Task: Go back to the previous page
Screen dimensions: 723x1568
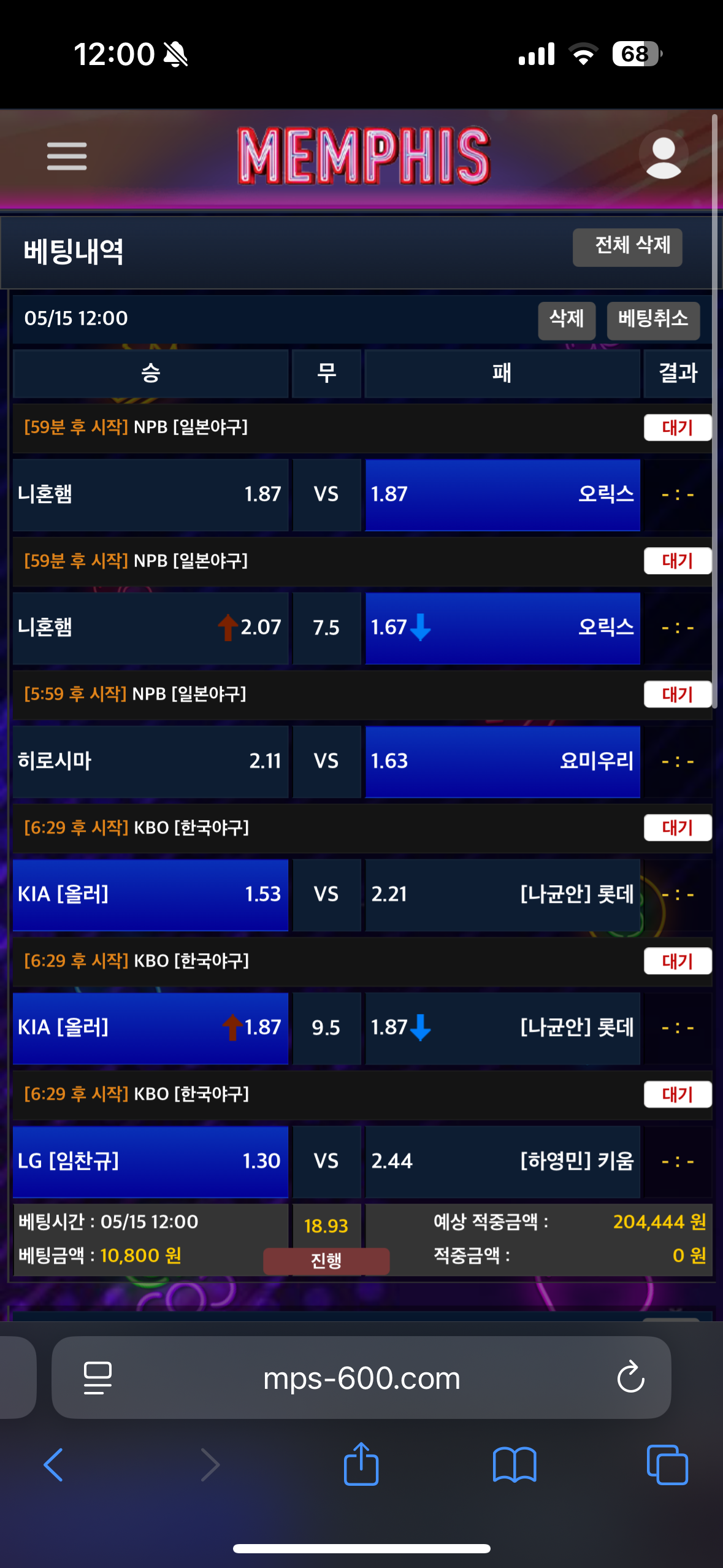Action: (54, 1465)
